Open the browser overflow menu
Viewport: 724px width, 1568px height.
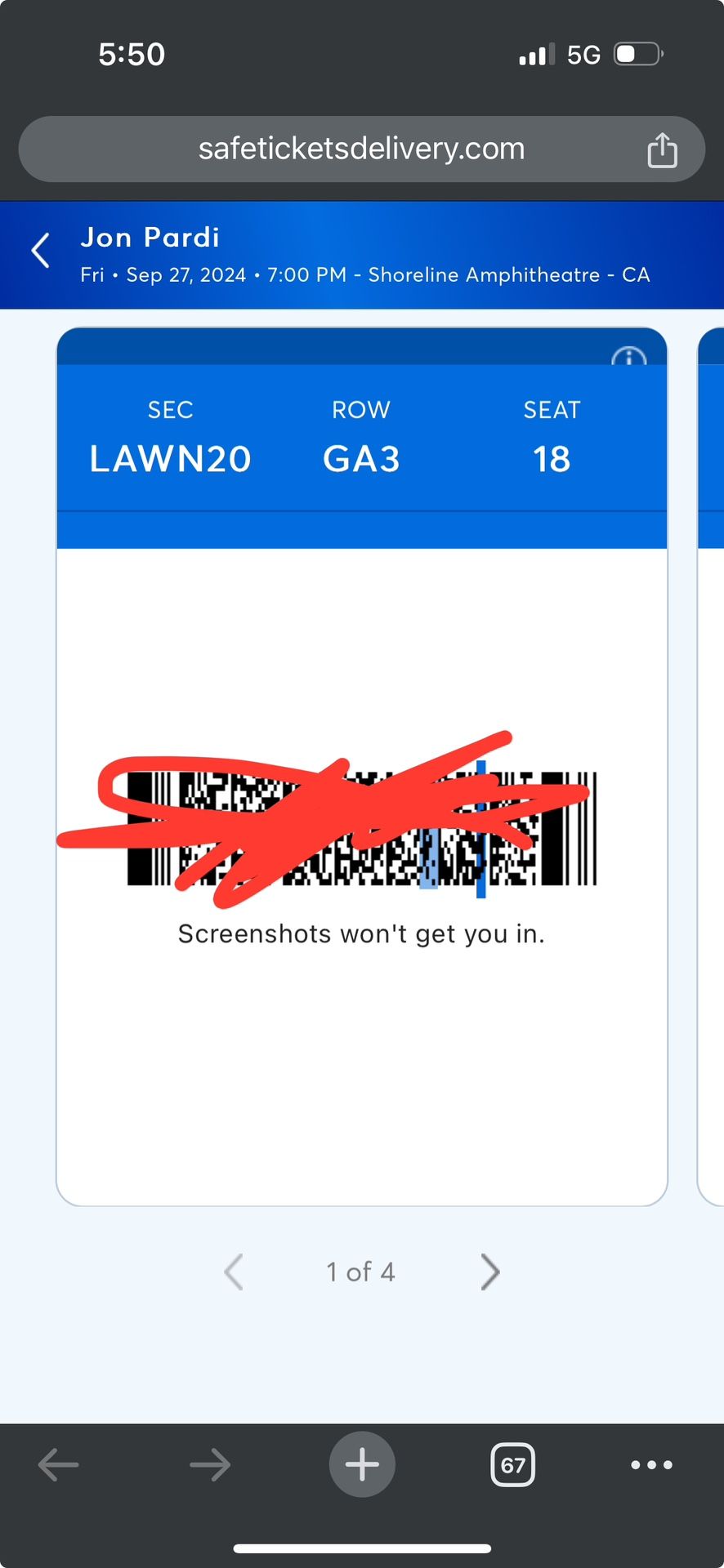[x=651, y=1465]
